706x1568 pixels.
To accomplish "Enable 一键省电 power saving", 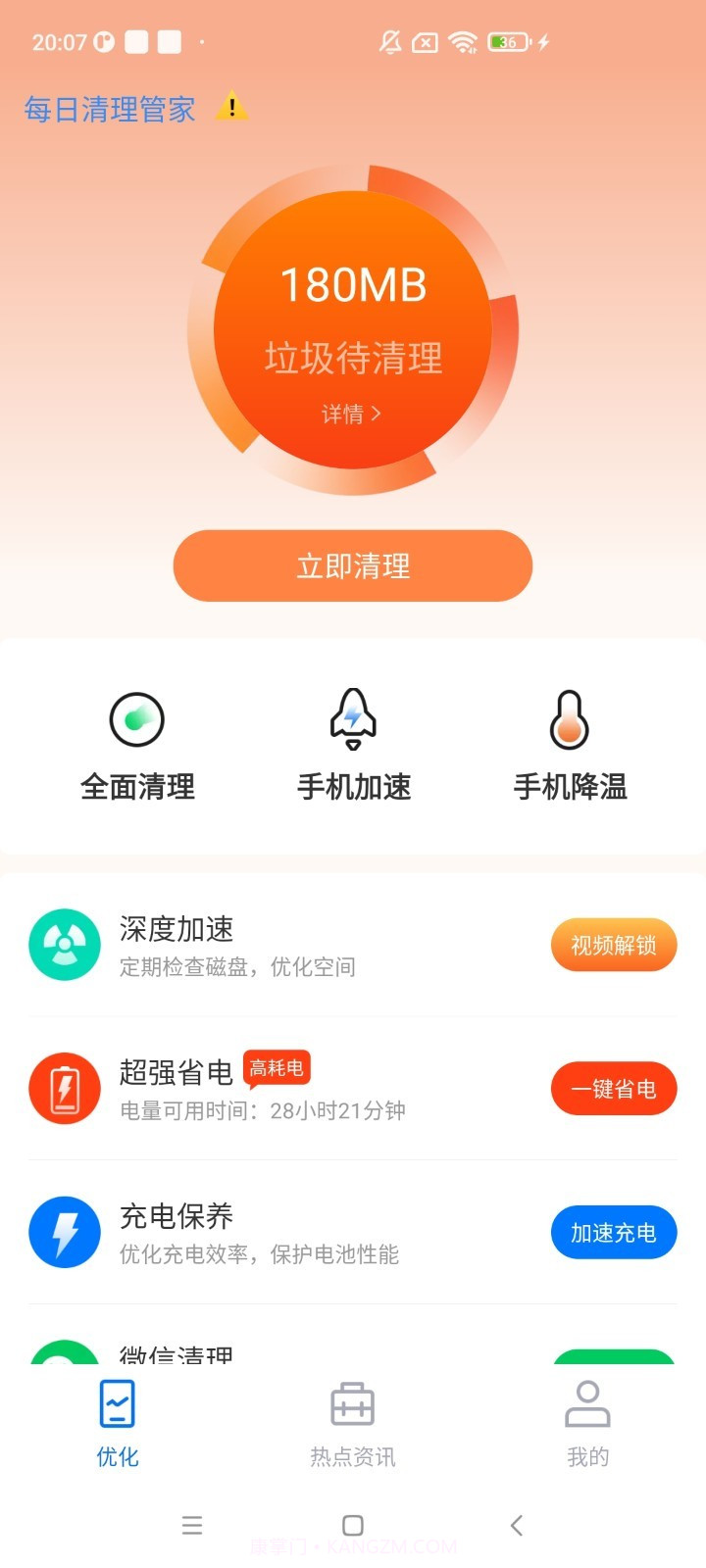I will (614, 1088).
